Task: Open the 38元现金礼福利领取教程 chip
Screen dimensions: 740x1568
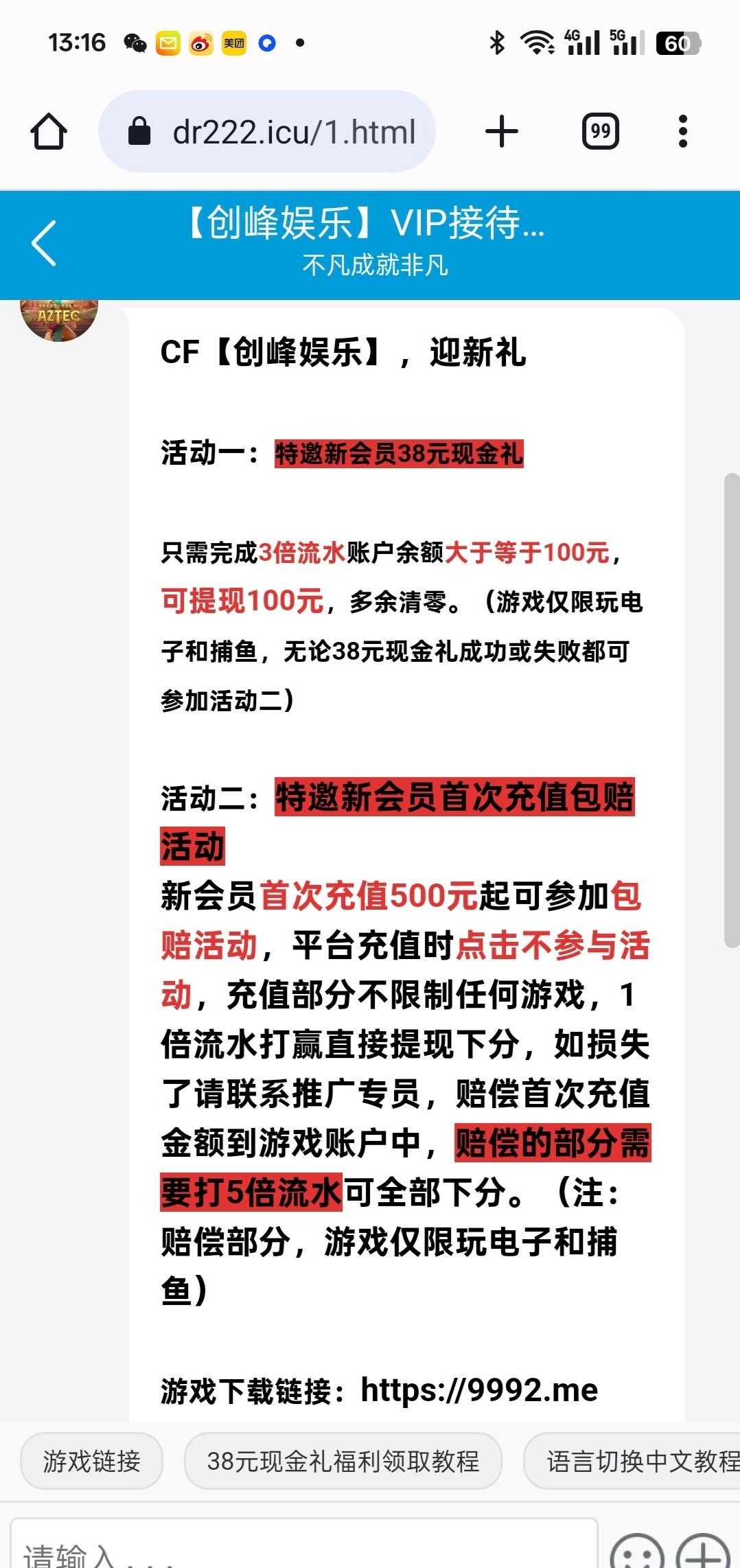Action: pyautogui.click(x=343, y=1461)
